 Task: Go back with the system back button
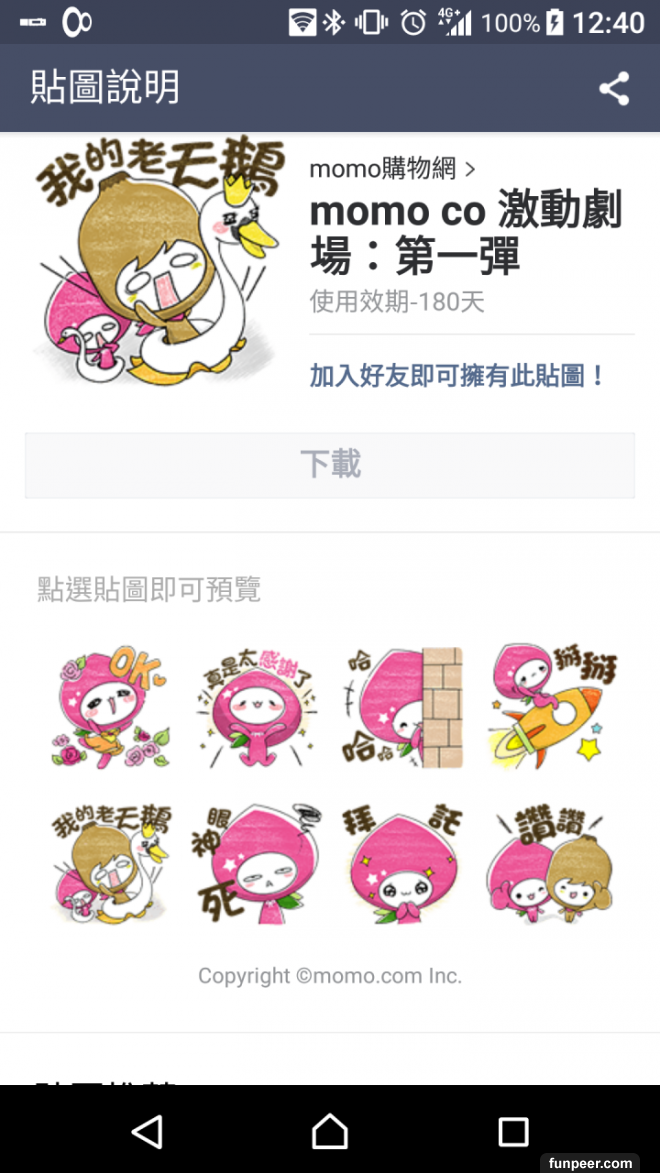[147, 1131]
